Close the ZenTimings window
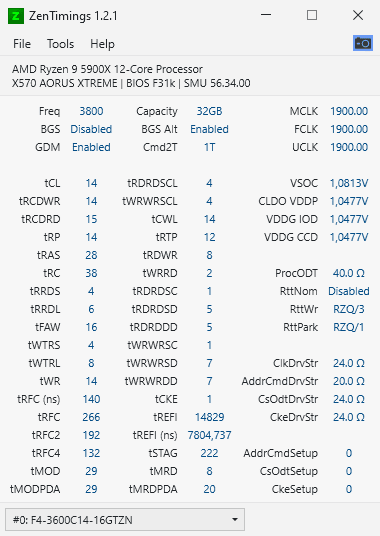This screenshot has height=536, width=380. click(x=358, y=15)
